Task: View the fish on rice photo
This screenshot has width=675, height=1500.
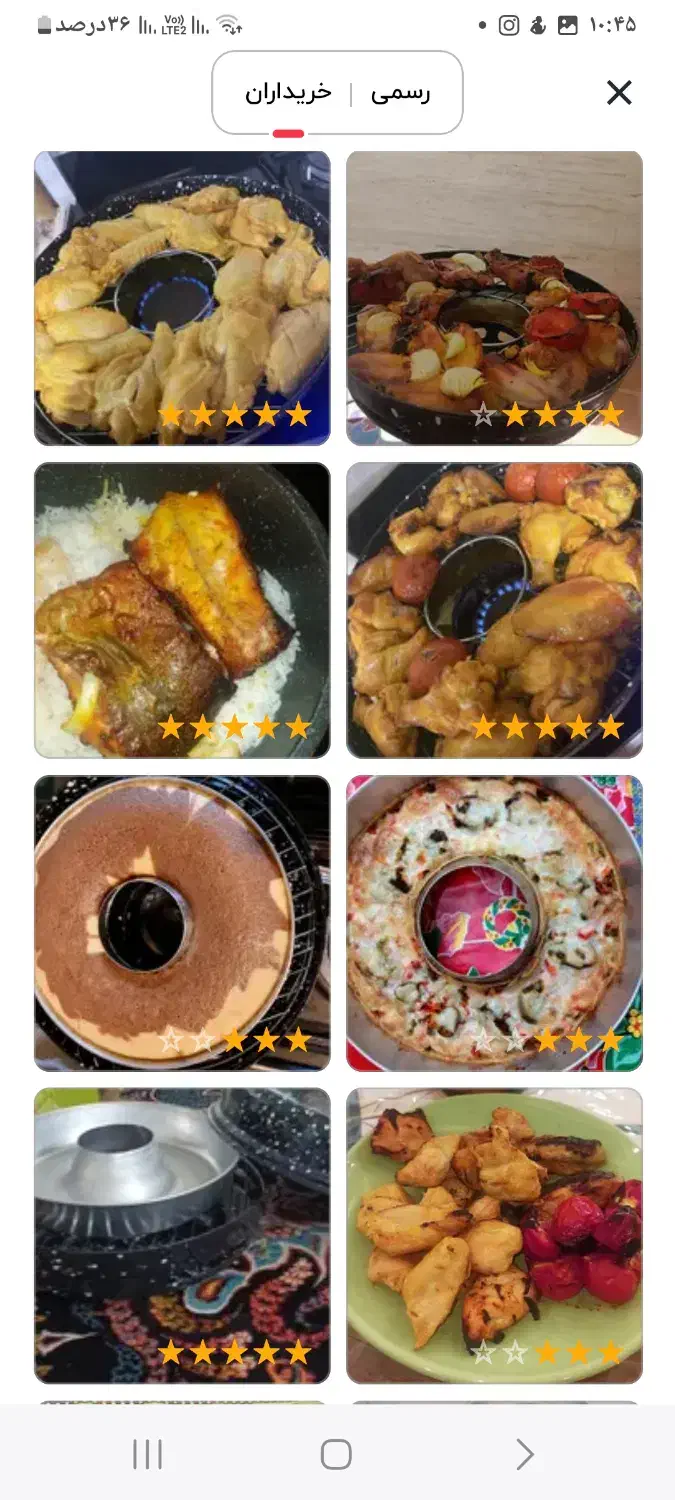Action: click(182, 609)
